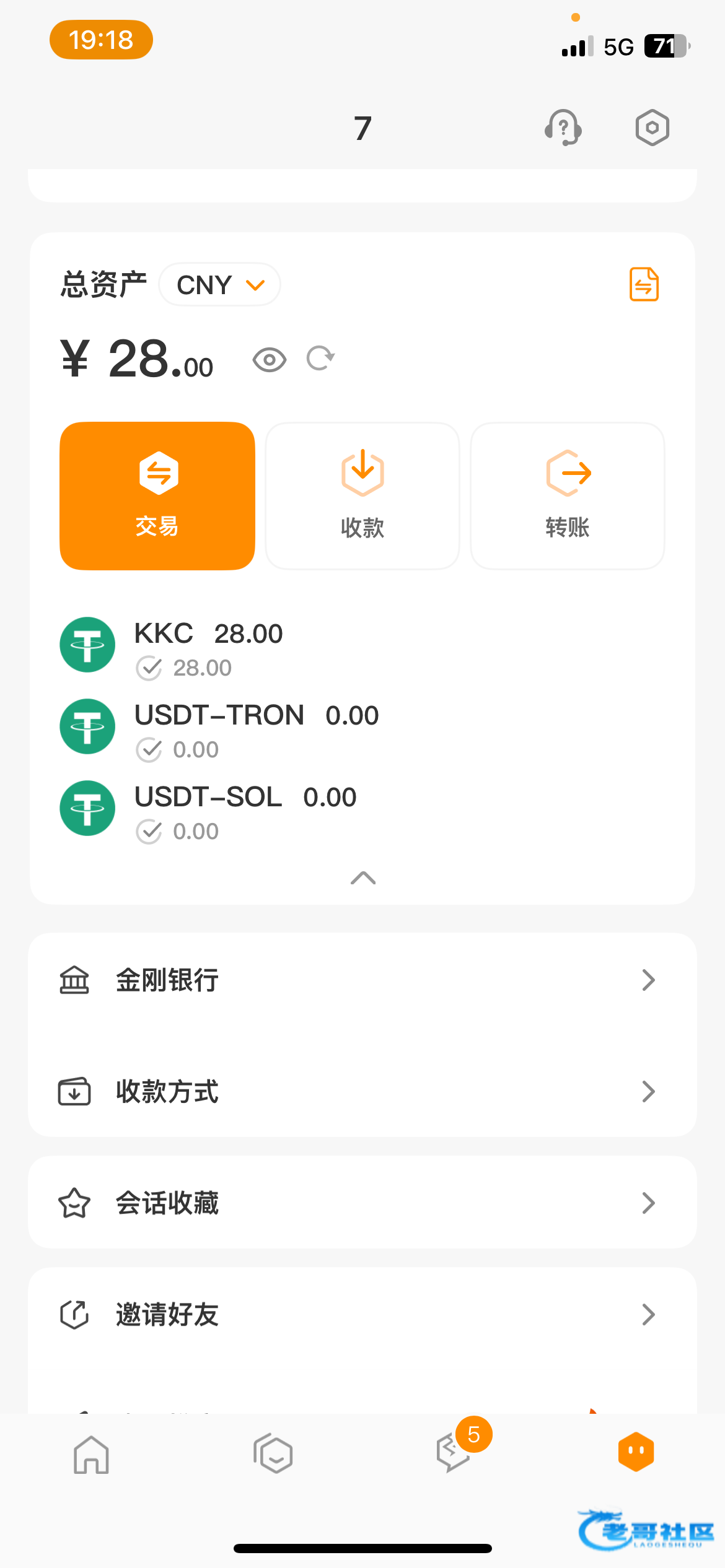Start a 转账 transfer
Viewport: 725px width, 1568px height.
tap(568, 495)
